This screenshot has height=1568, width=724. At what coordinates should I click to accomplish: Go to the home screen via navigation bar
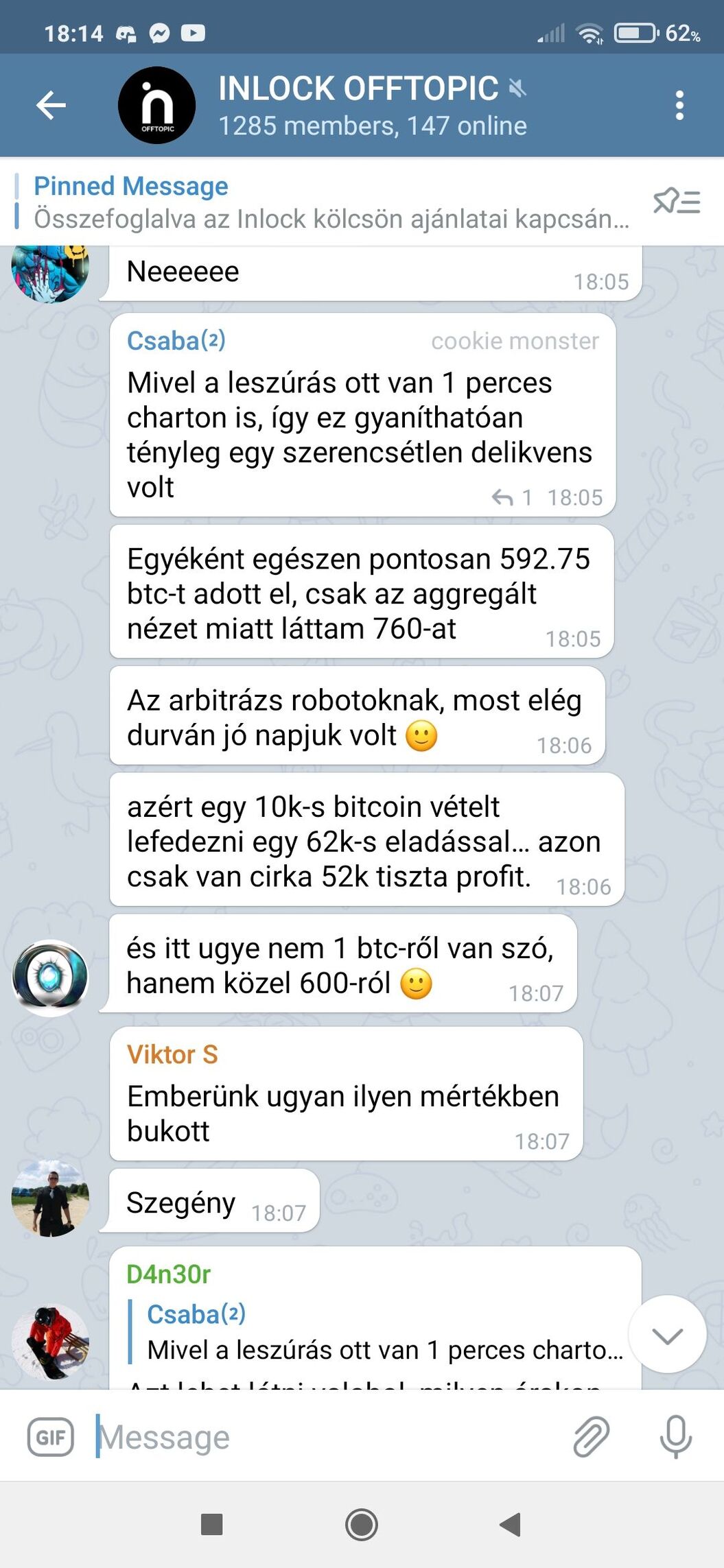coord(362,1524)
